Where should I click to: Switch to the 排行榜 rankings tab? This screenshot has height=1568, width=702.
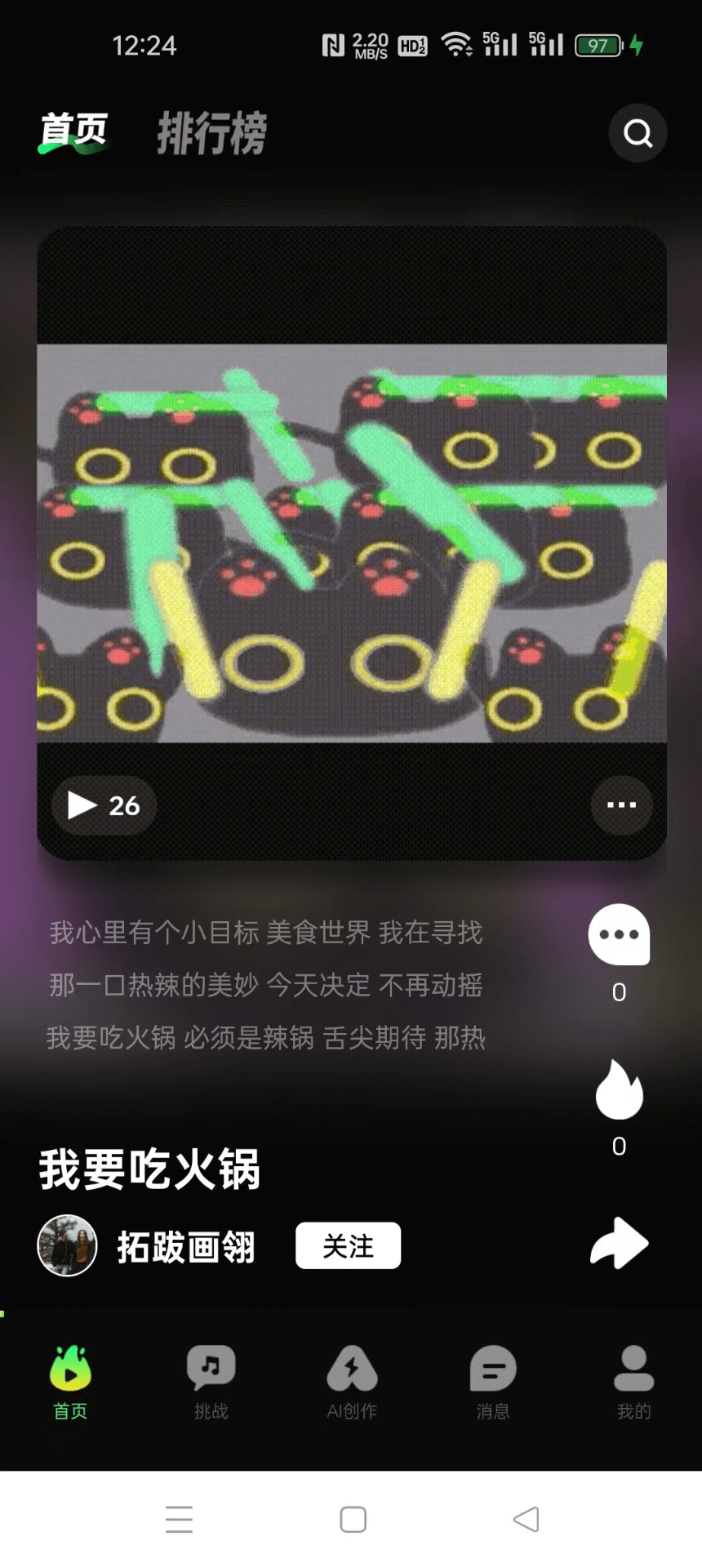[211, 133]
